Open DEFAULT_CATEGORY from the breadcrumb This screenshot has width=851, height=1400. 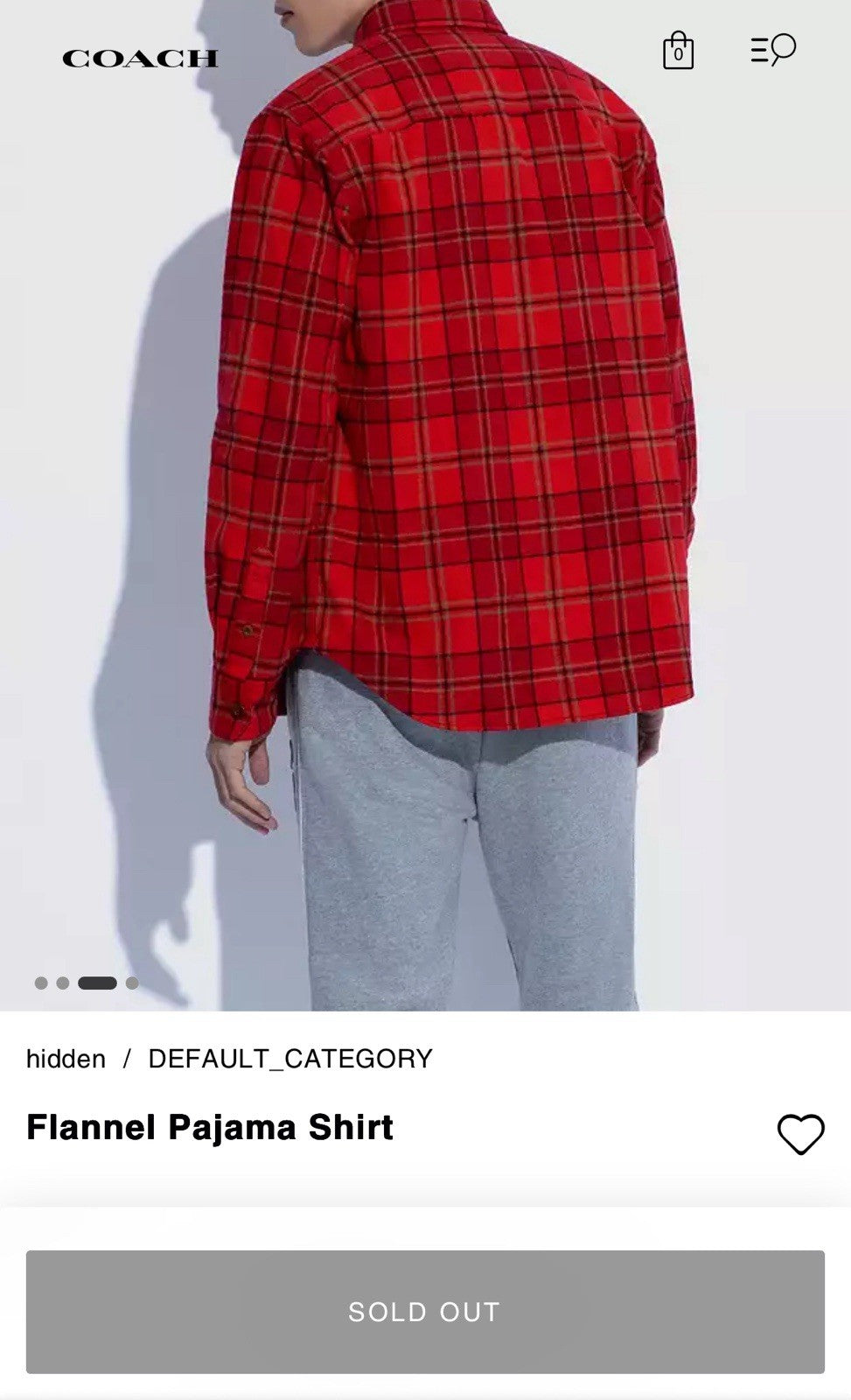pos(289,1058)
